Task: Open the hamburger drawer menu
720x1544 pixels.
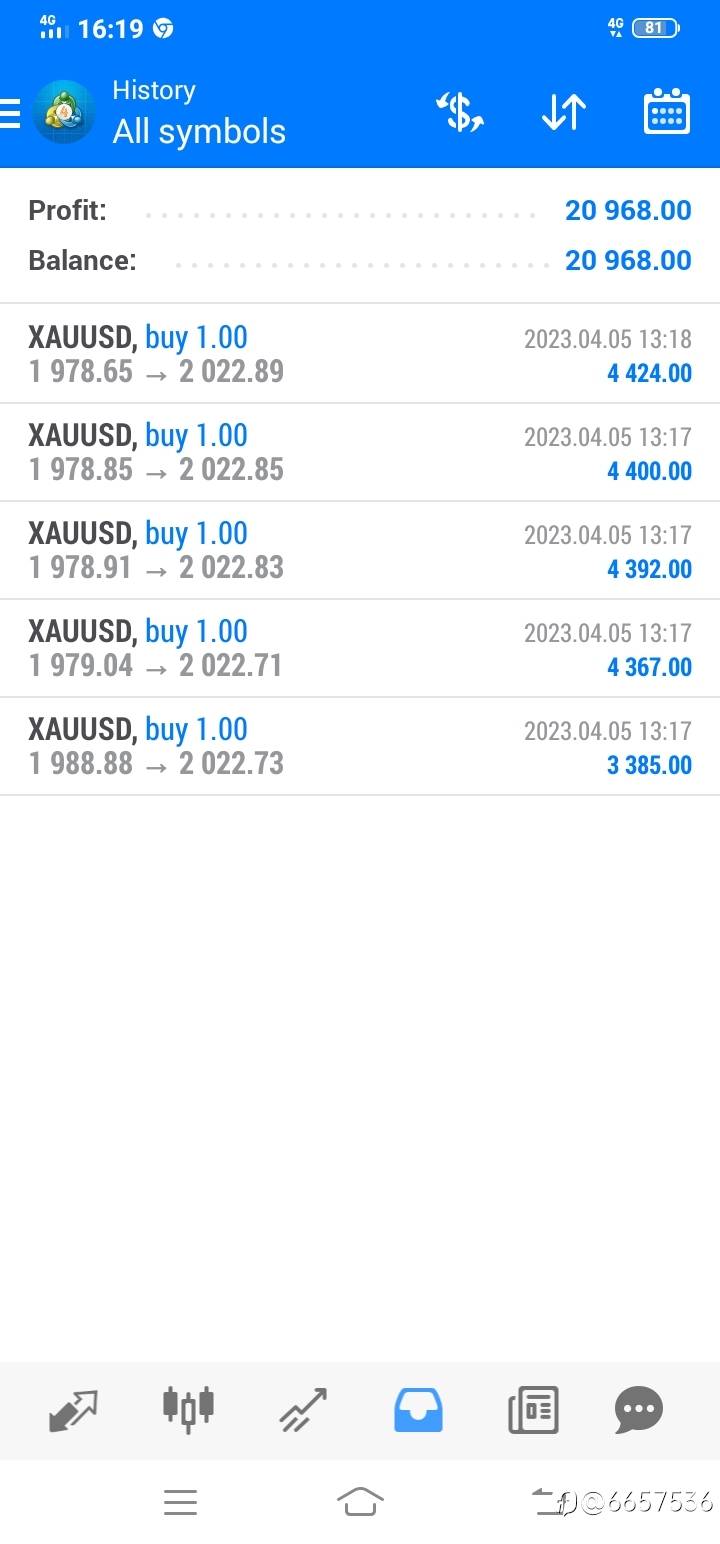Action: point(9,113)
